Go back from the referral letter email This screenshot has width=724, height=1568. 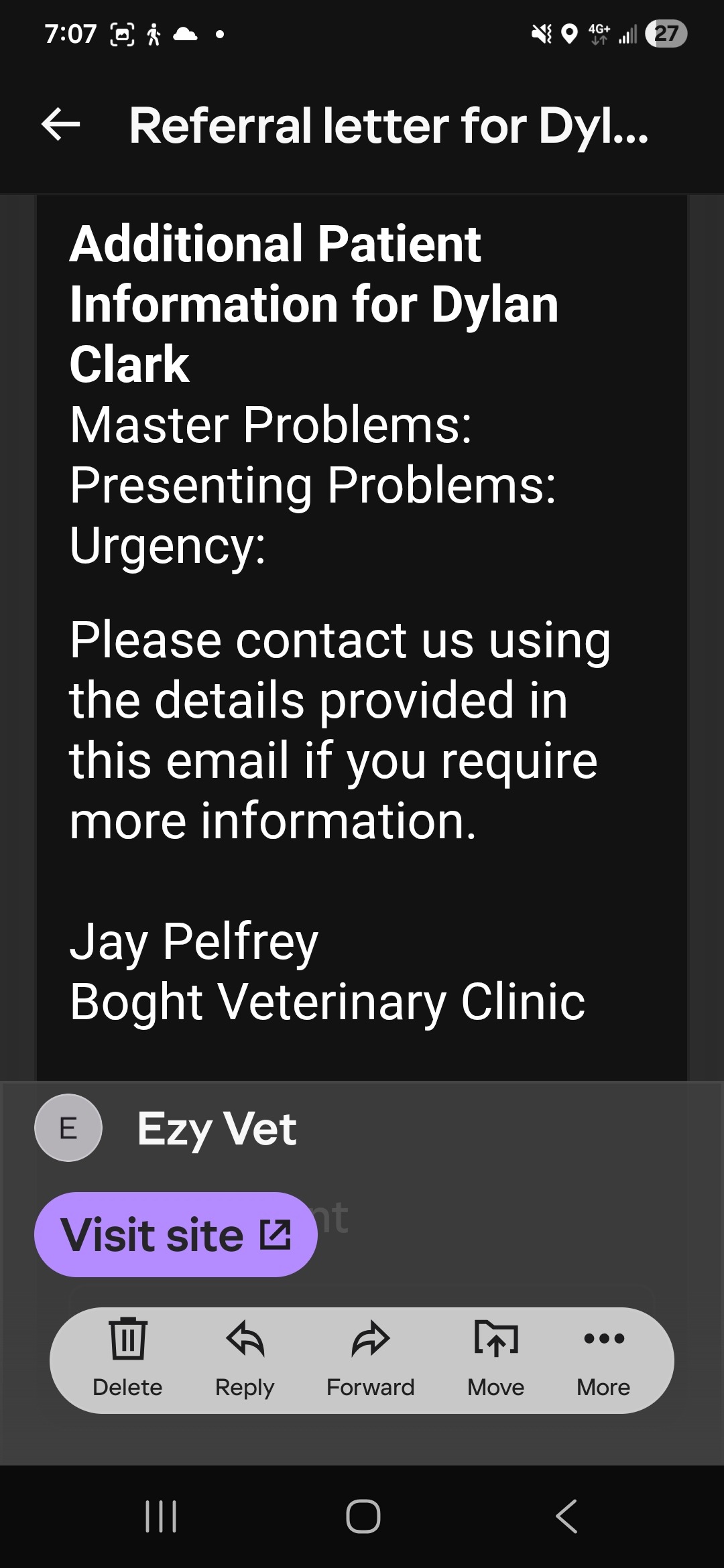(61, 125)
